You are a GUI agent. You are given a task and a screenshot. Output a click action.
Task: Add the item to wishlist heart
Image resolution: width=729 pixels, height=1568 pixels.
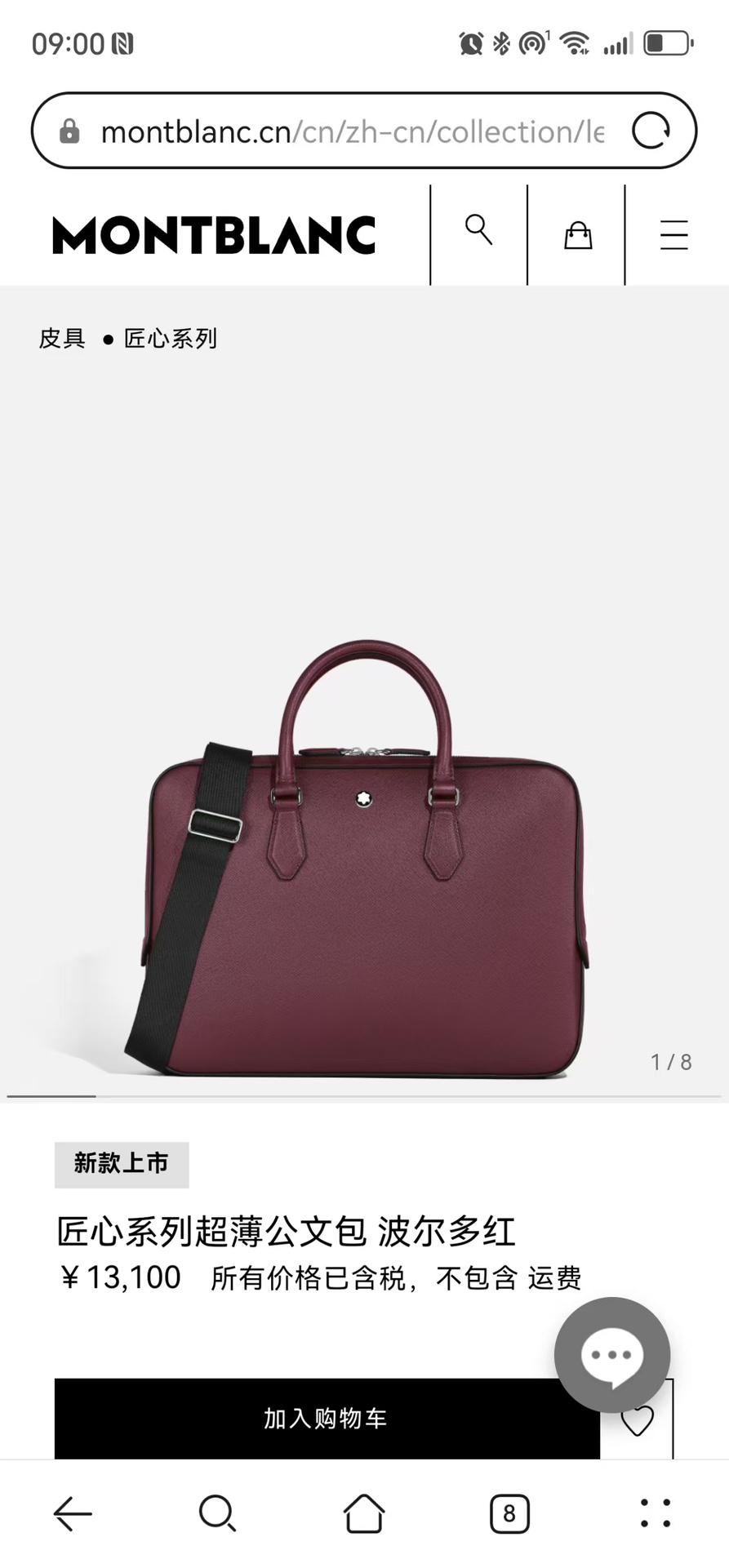point(638,1422)
